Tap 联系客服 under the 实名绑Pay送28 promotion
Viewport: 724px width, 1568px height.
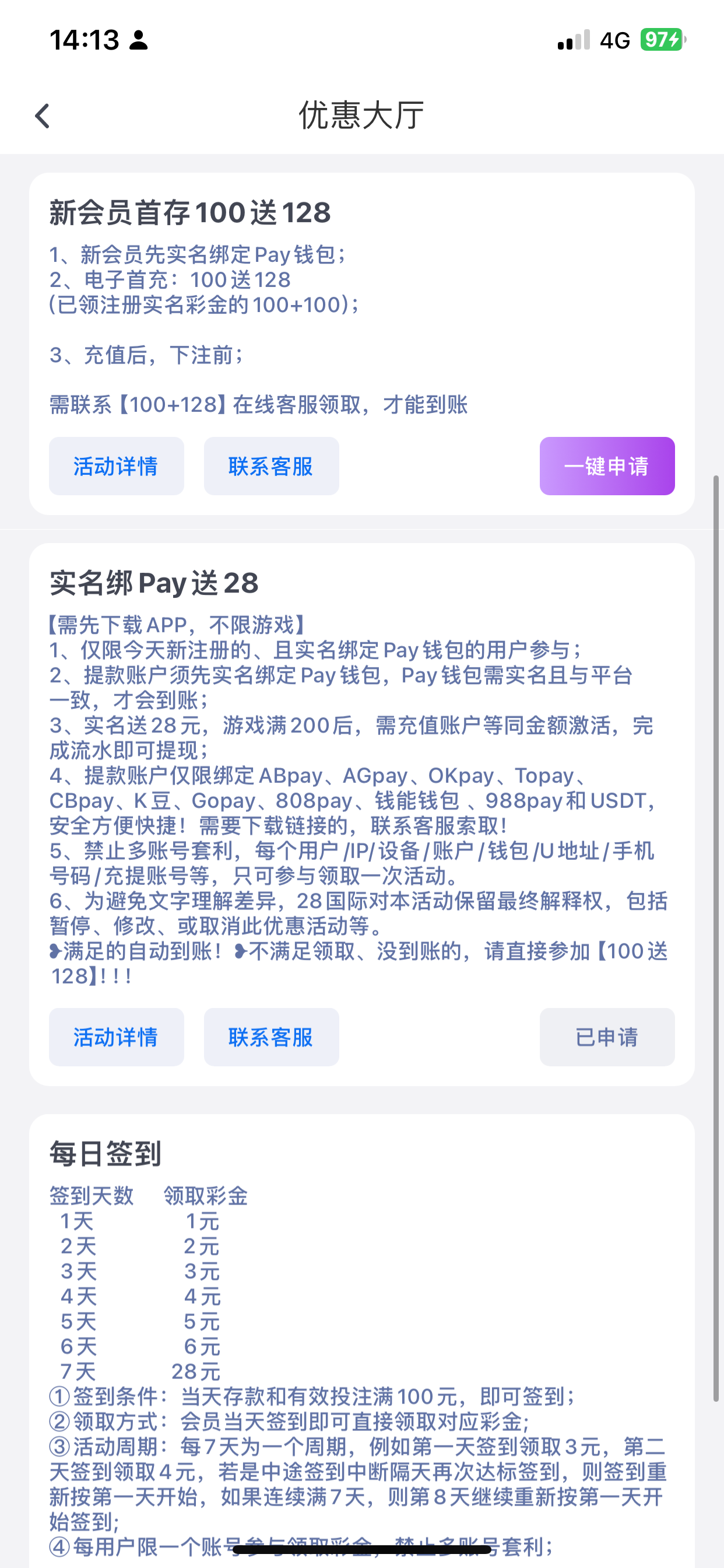pos(271,1037)
